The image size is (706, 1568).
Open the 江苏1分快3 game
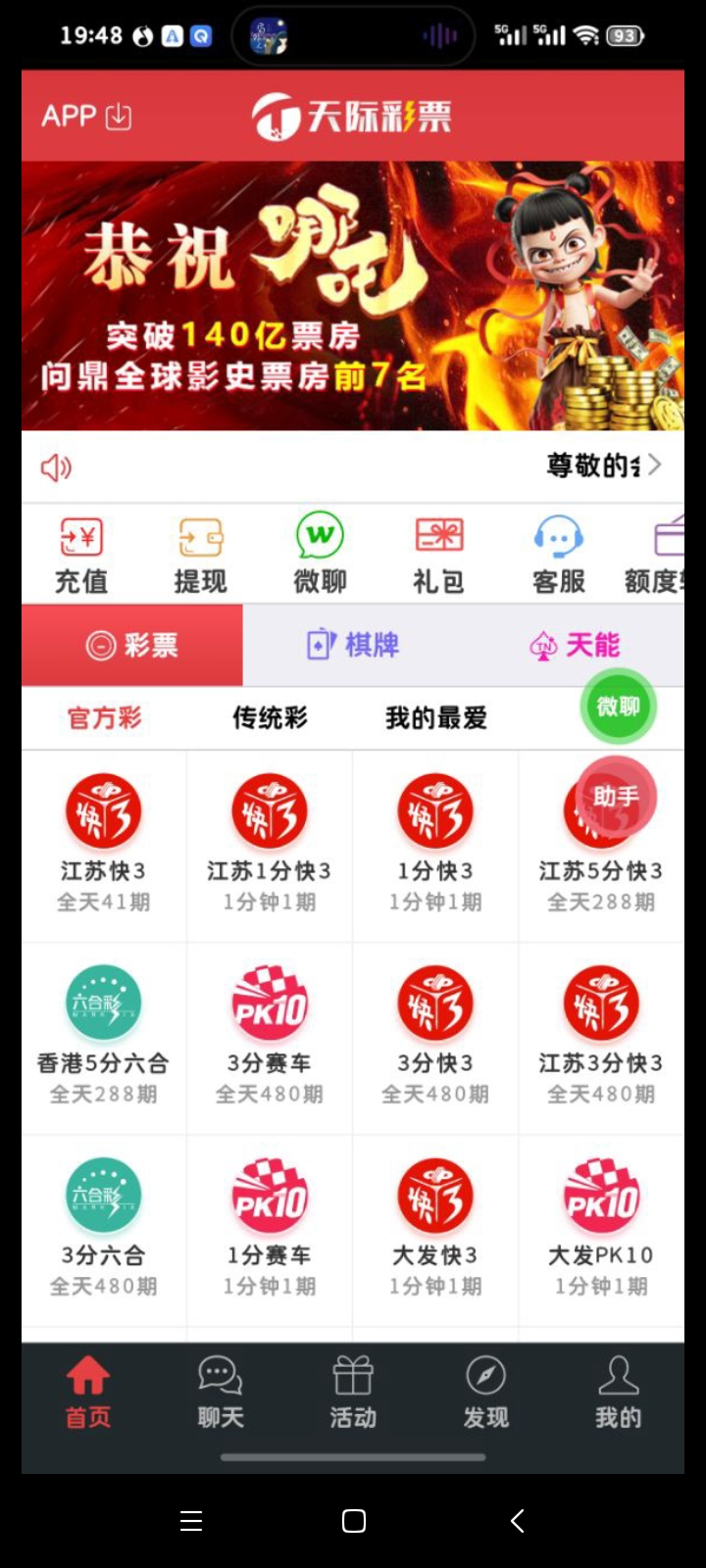click(269, 843)
